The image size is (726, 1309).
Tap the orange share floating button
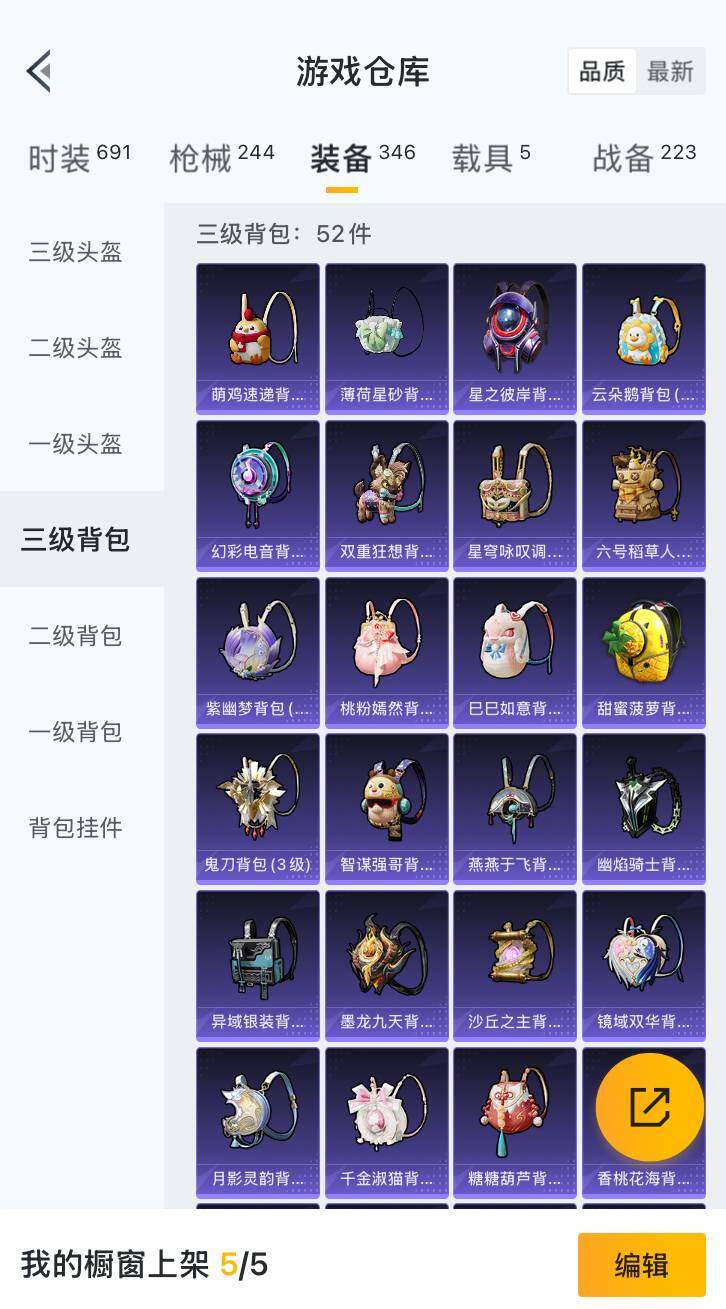tap(649, 1107)
